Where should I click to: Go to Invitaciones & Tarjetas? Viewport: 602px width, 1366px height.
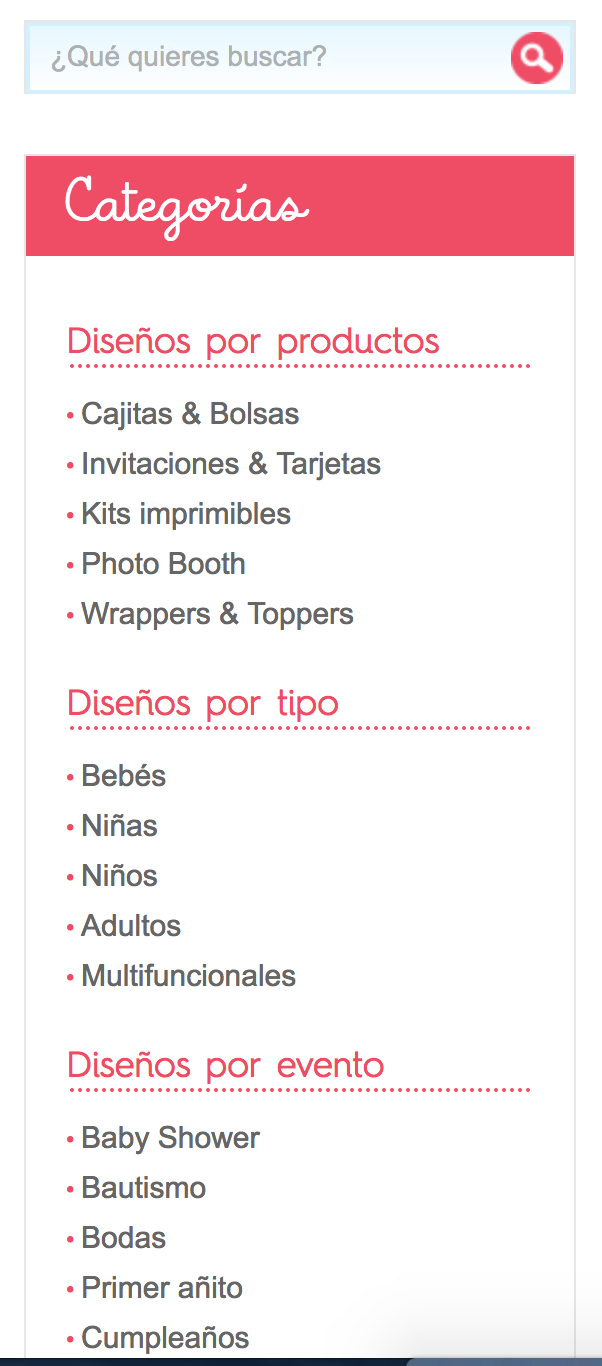[231, 464]
